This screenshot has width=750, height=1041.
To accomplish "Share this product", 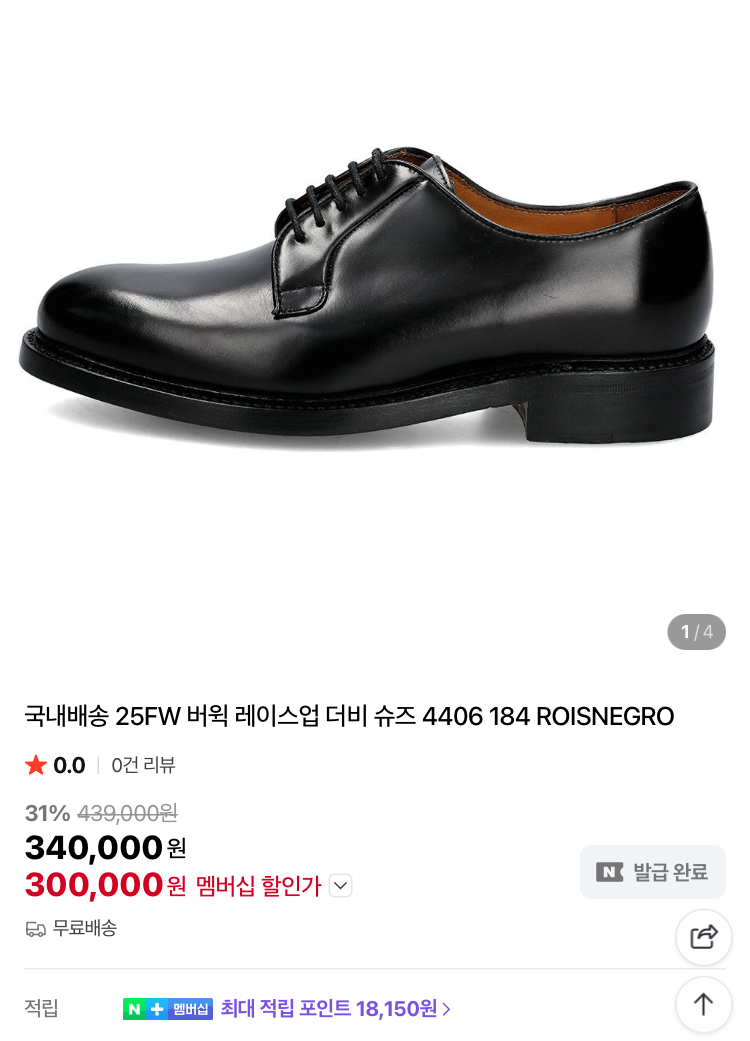I will 704,937.
